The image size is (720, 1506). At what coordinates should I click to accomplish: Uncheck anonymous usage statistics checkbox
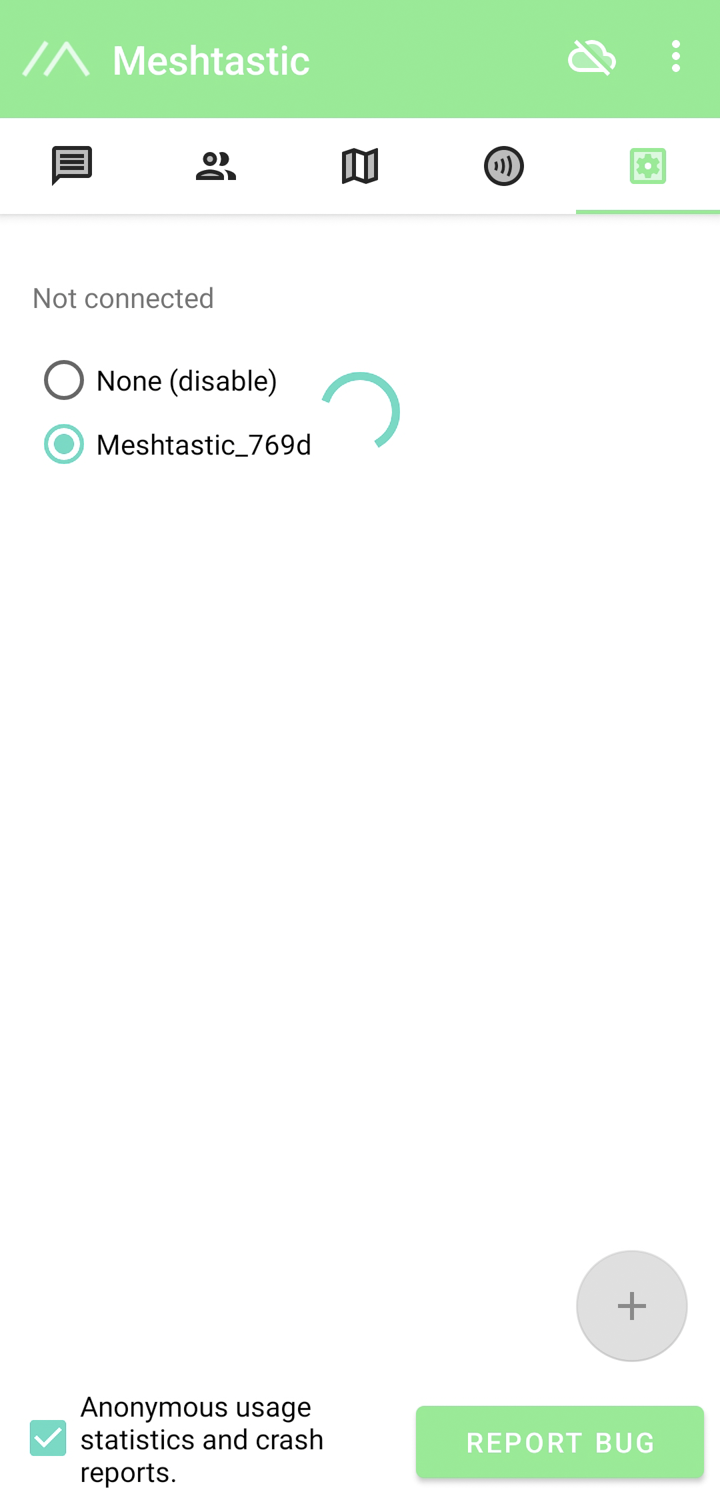click(48, 1439)
